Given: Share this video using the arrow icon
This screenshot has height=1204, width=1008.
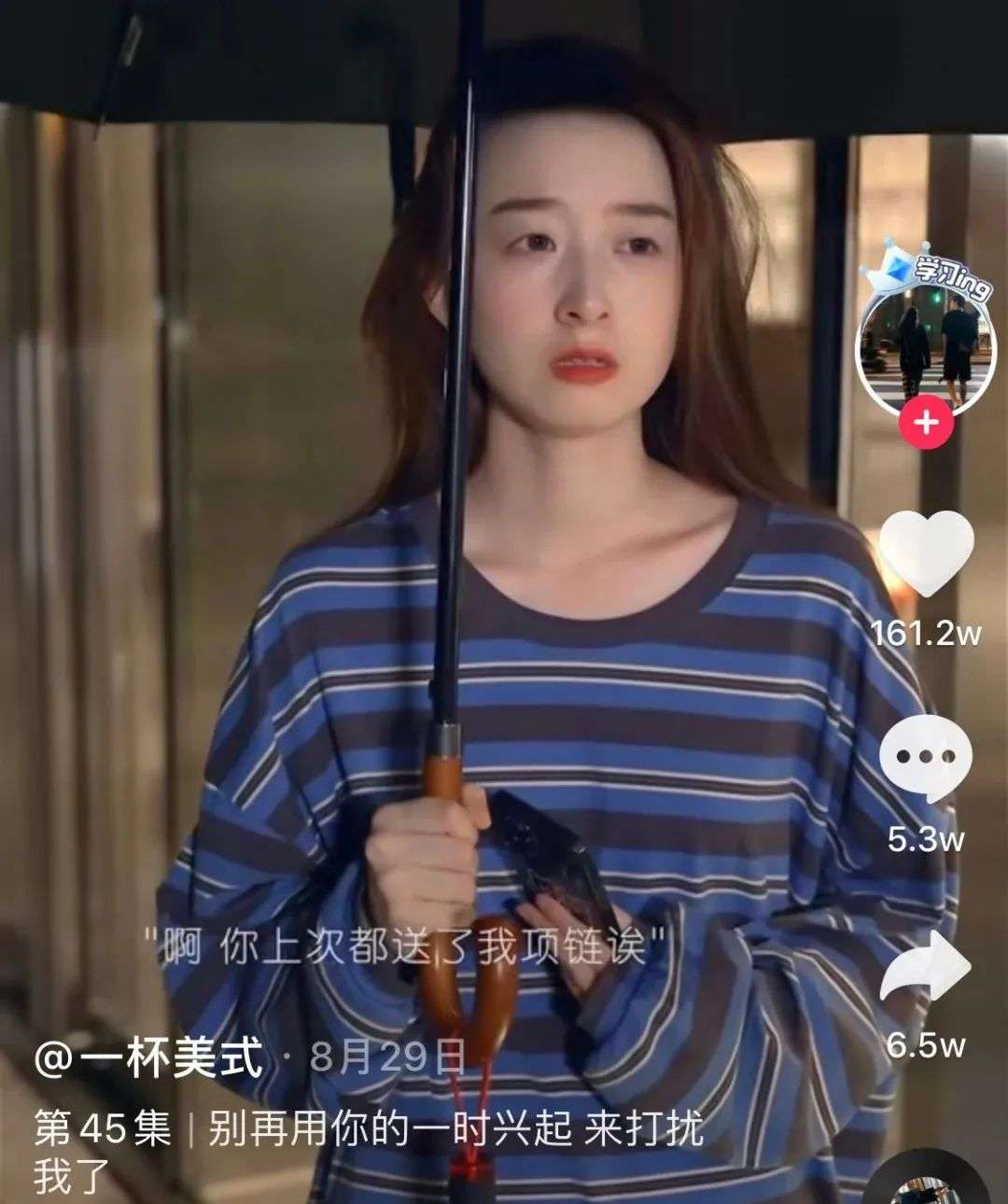Looking at the screenshot, I should click(926, 970).
